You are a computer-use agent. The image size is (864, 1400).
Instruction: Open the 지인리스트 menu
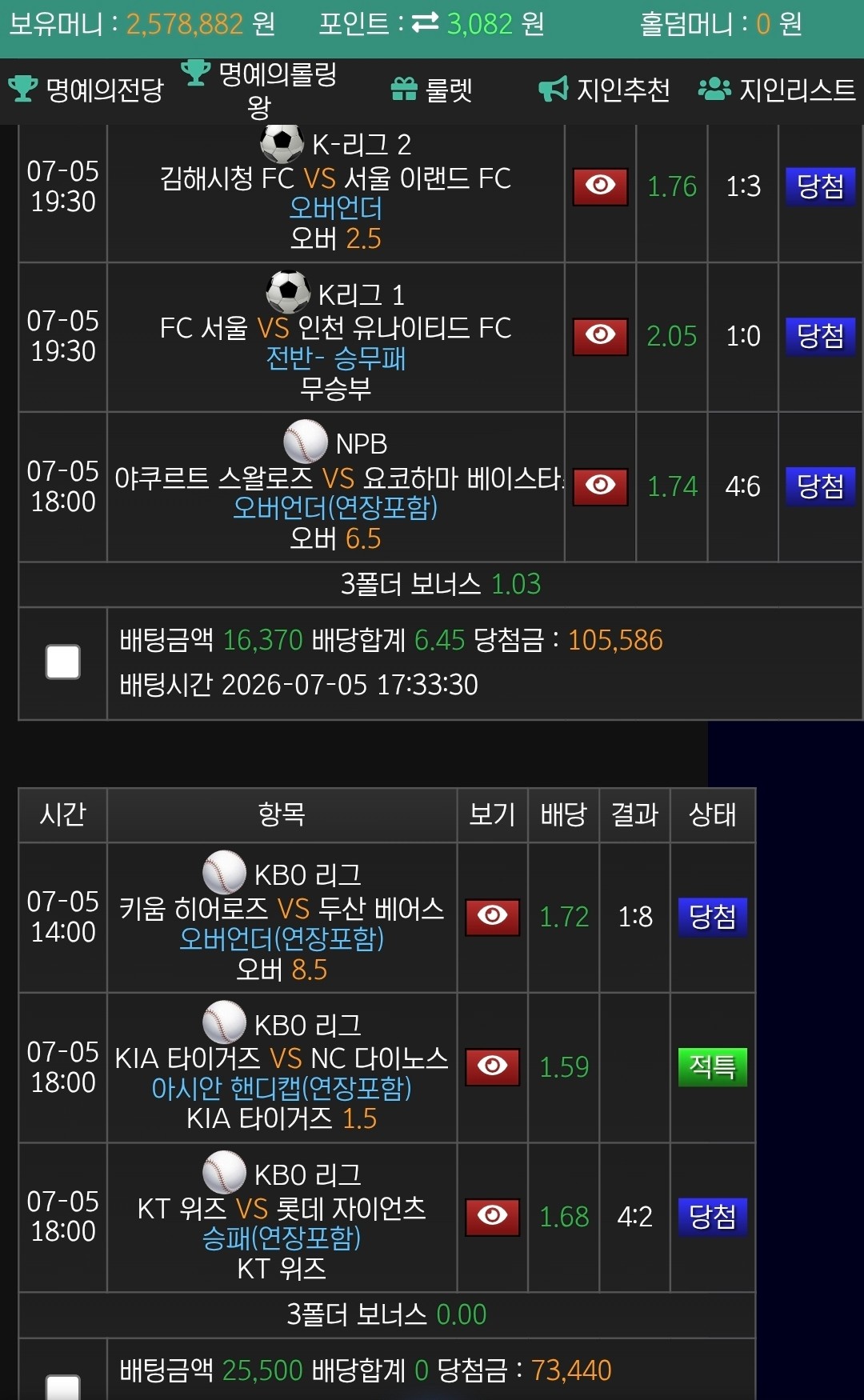[777, 90]
